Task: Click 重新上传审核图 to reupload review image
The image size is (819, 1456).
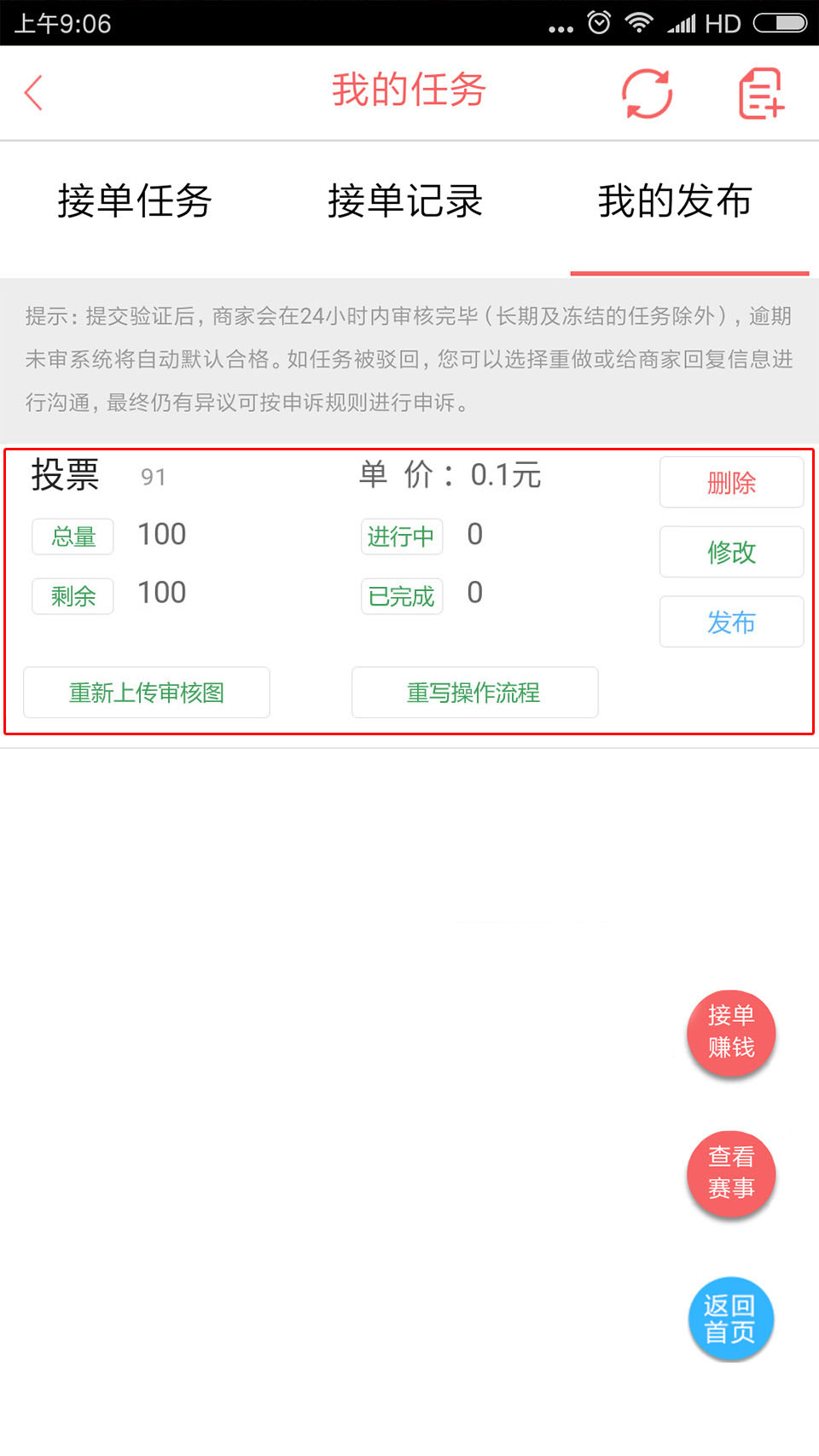Action: pos(145,693)
